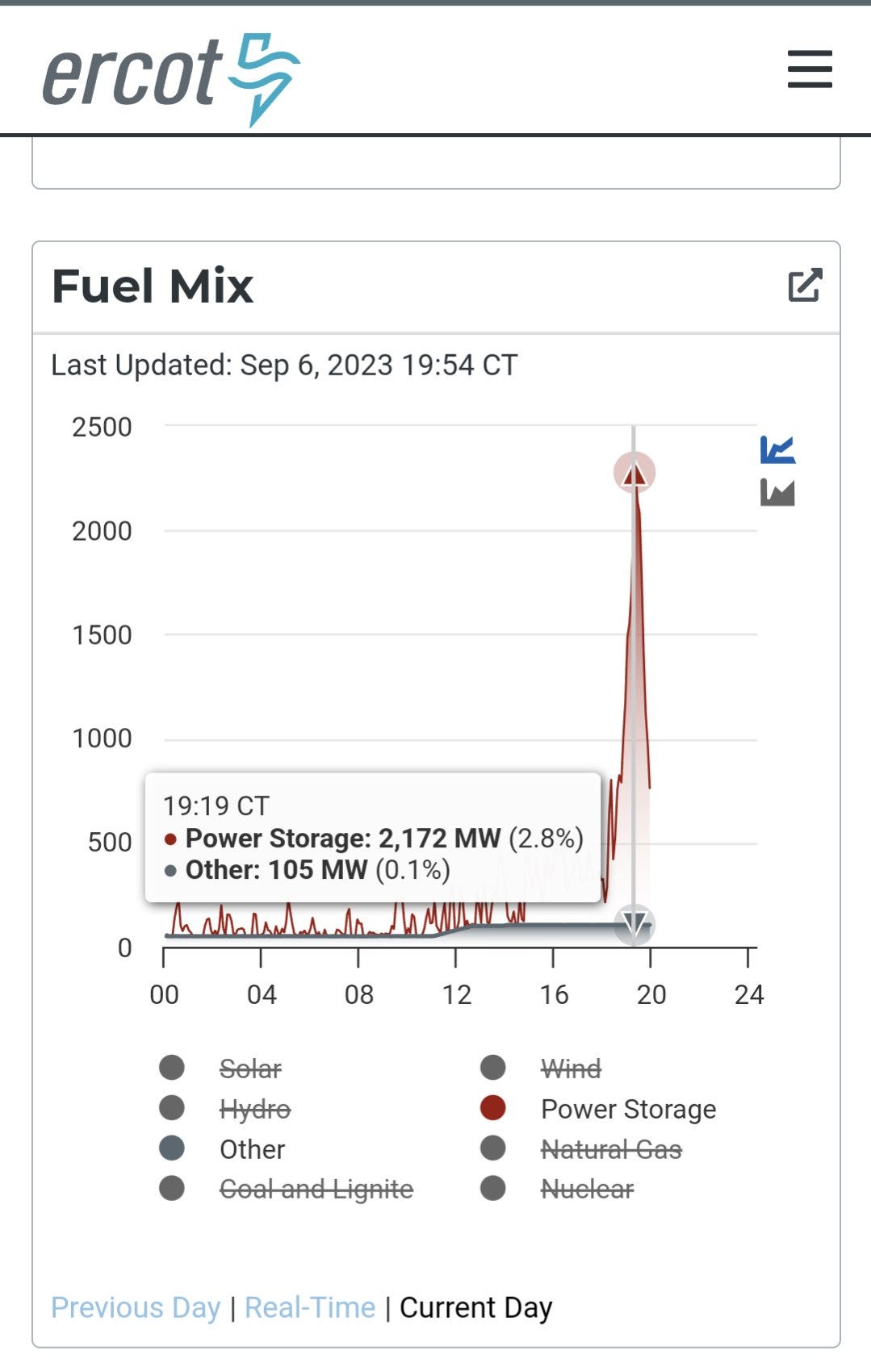871x1372 pixels.
Task: Show Natural Gas series in the chart
Action: pyautogui.click(x=611, y=1149)
